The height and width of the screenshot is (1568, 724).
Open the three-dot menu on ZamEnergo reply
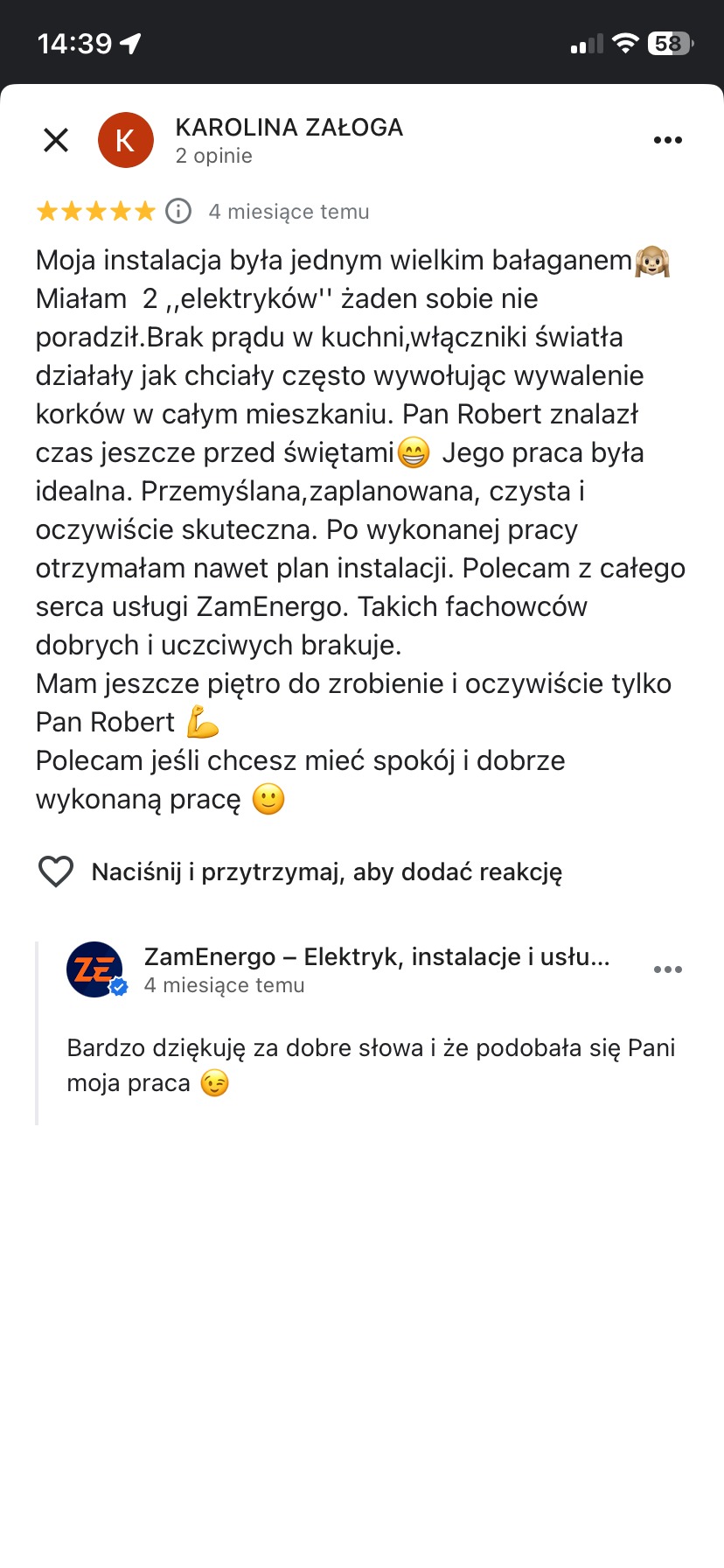click(668, 969)
